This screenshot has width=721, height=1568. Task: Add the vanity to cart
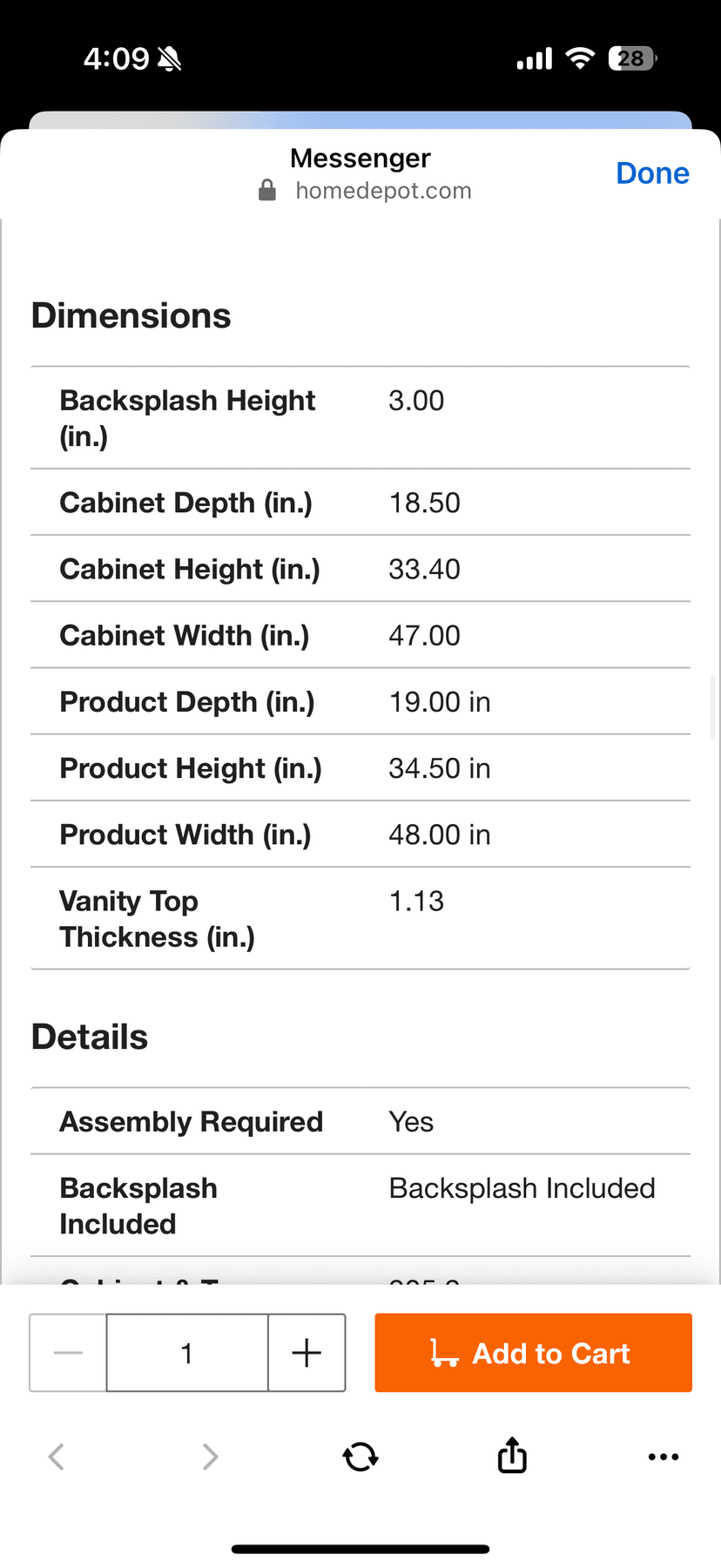pos(533,1353)
